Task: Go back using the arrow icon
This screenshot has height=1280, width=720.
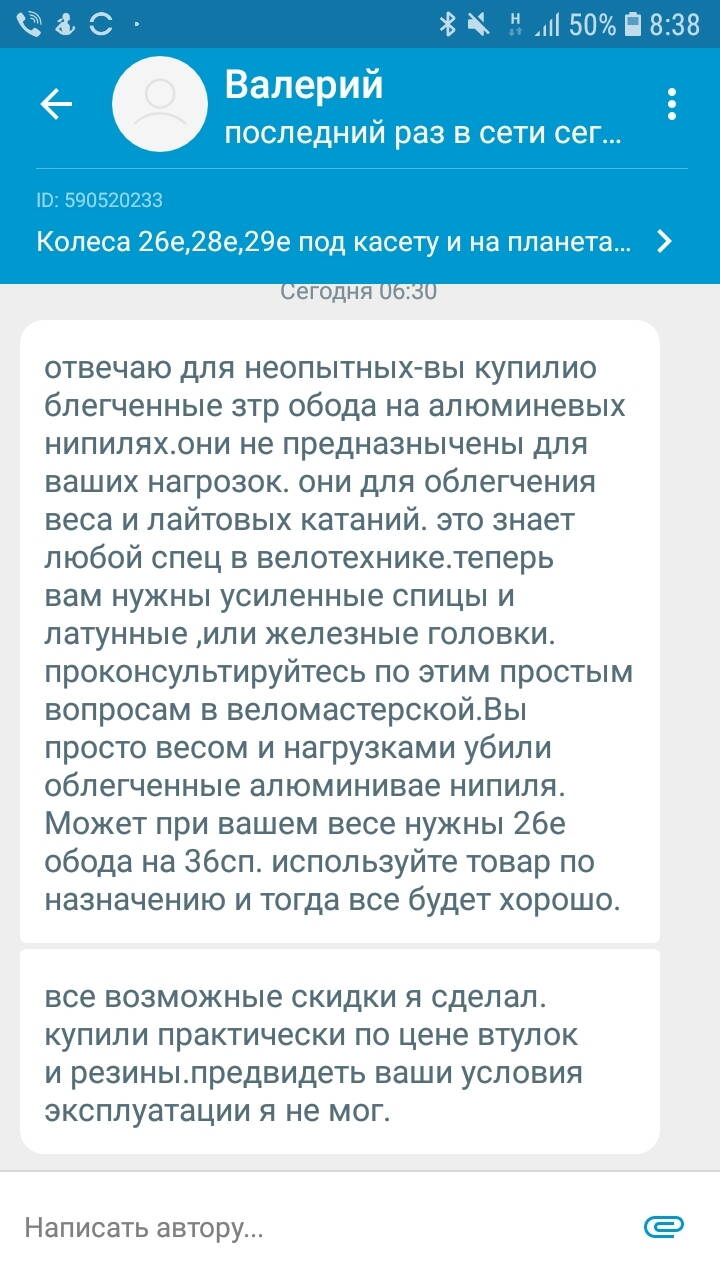Action: coord(56,105)
